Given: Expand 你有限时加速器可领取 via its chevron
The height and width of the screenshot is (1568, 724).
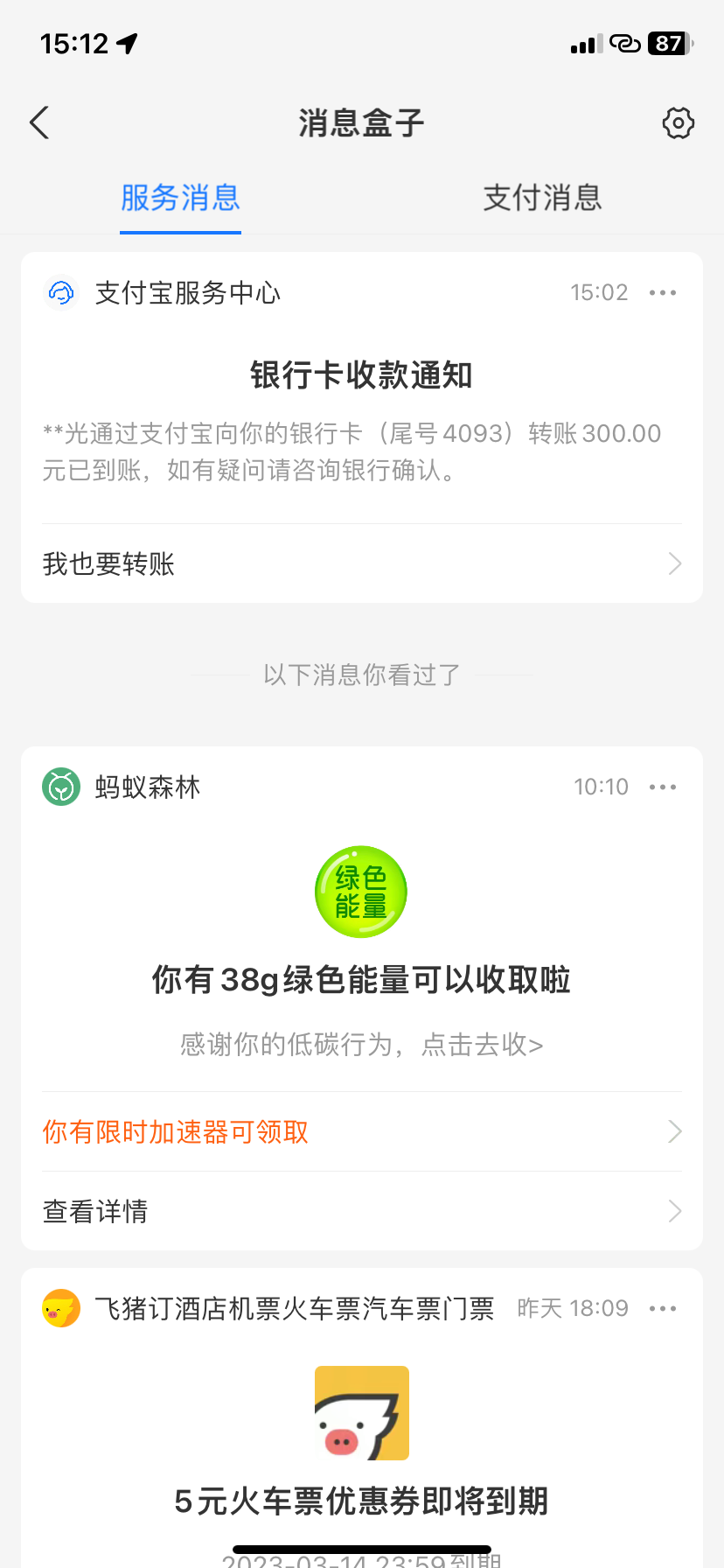Looking at the screenshot, I should 673,1130.
